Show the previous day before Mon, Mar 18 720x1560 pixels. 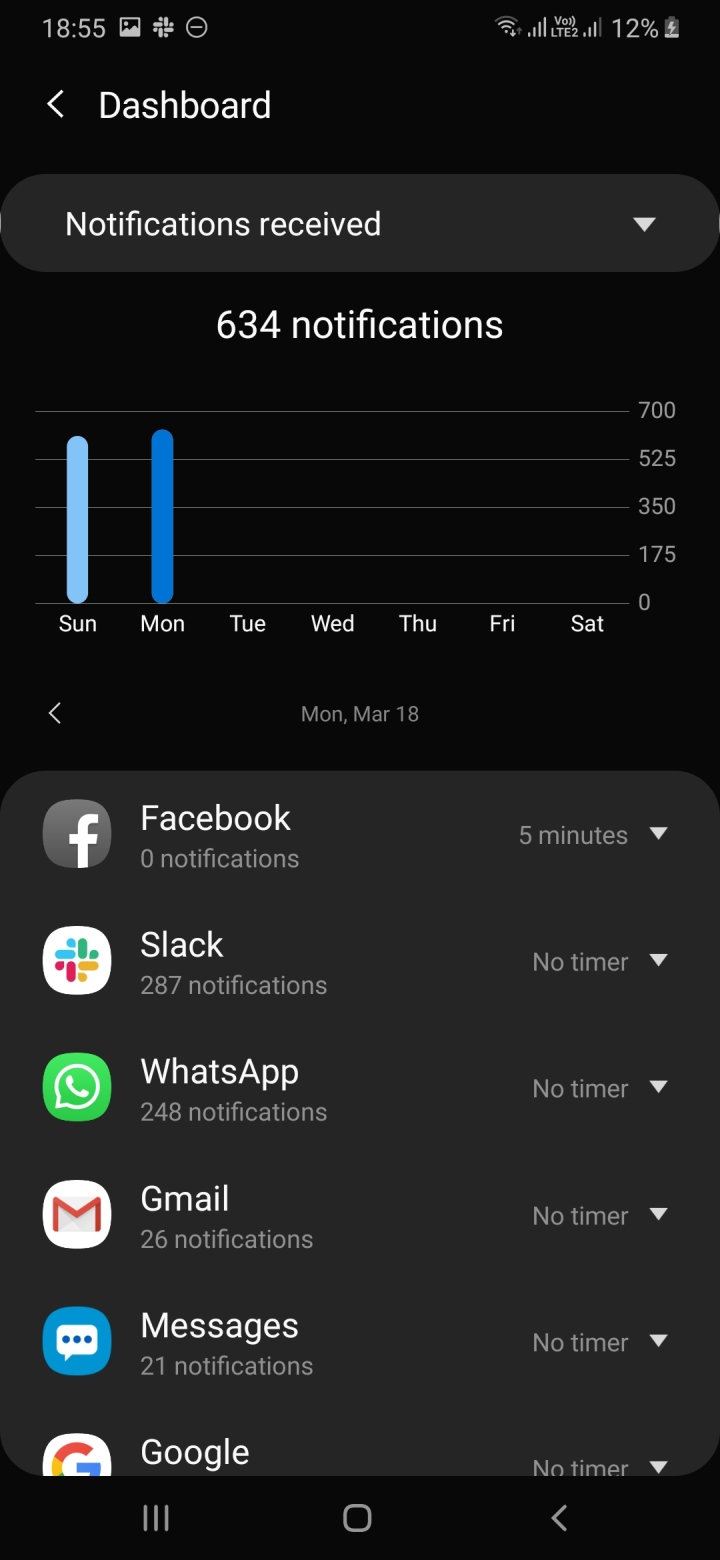click(x=55, y=713)
